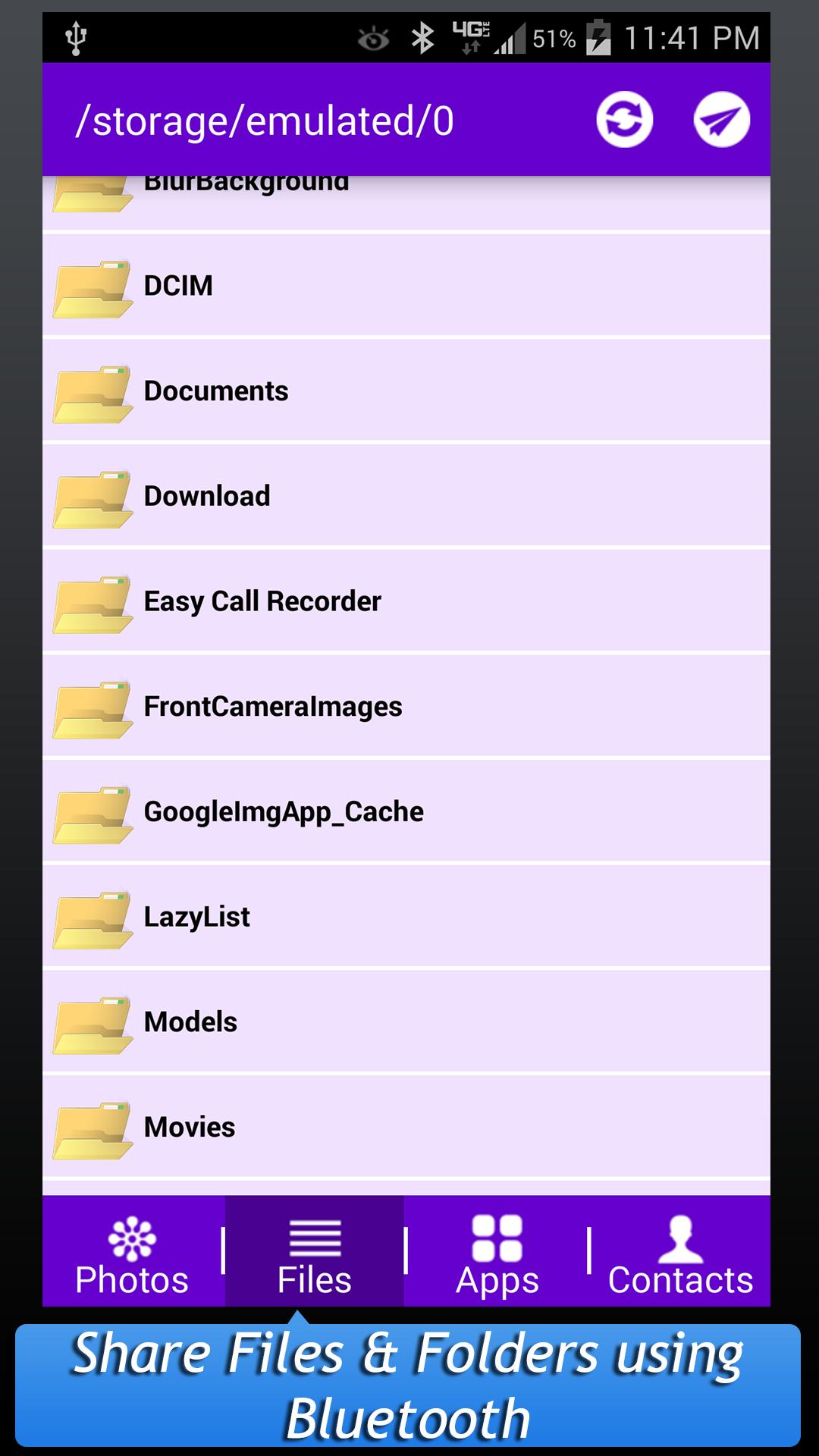Tap the send paper plane icon
Viewport: 819px width, 1456px height.
(x=719, y=119)
